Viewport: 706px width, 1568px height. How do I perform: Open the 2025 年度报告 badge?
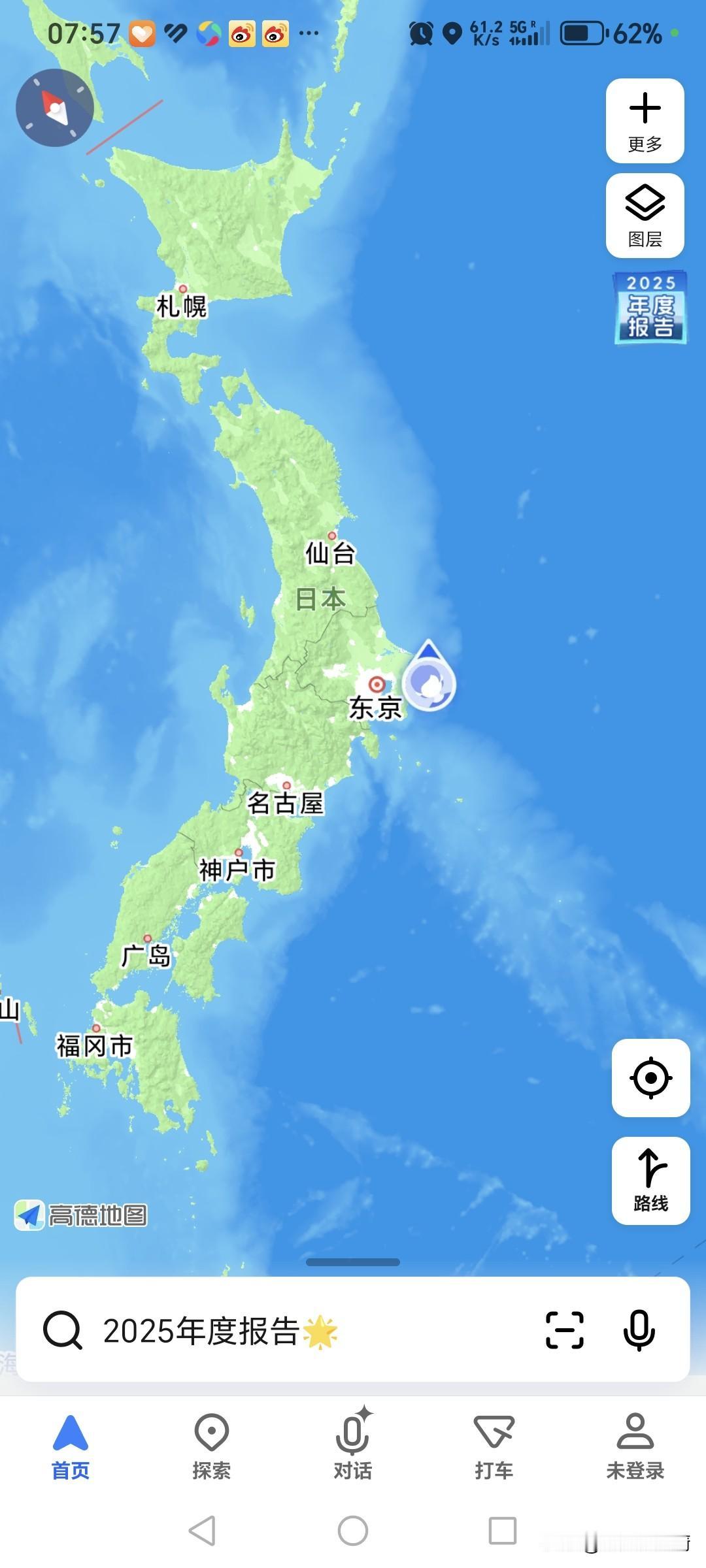(x=648, y=307)
